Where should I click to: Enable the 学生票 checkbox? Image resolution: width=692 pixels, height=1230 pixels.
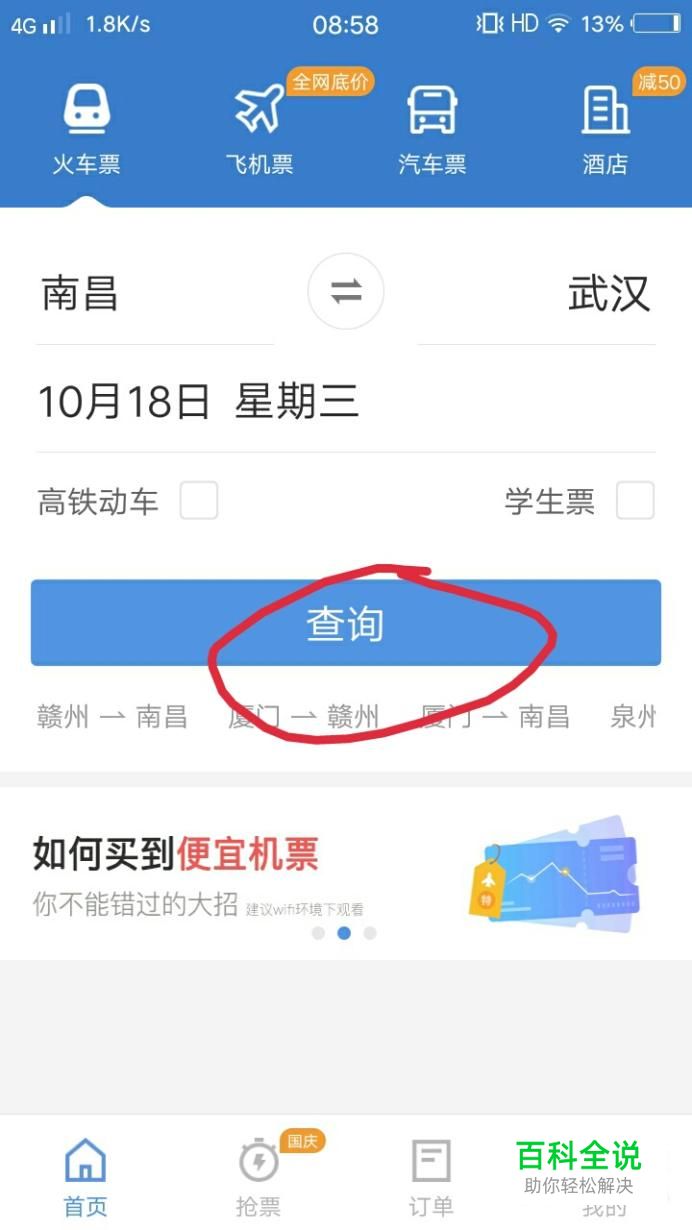635,501
